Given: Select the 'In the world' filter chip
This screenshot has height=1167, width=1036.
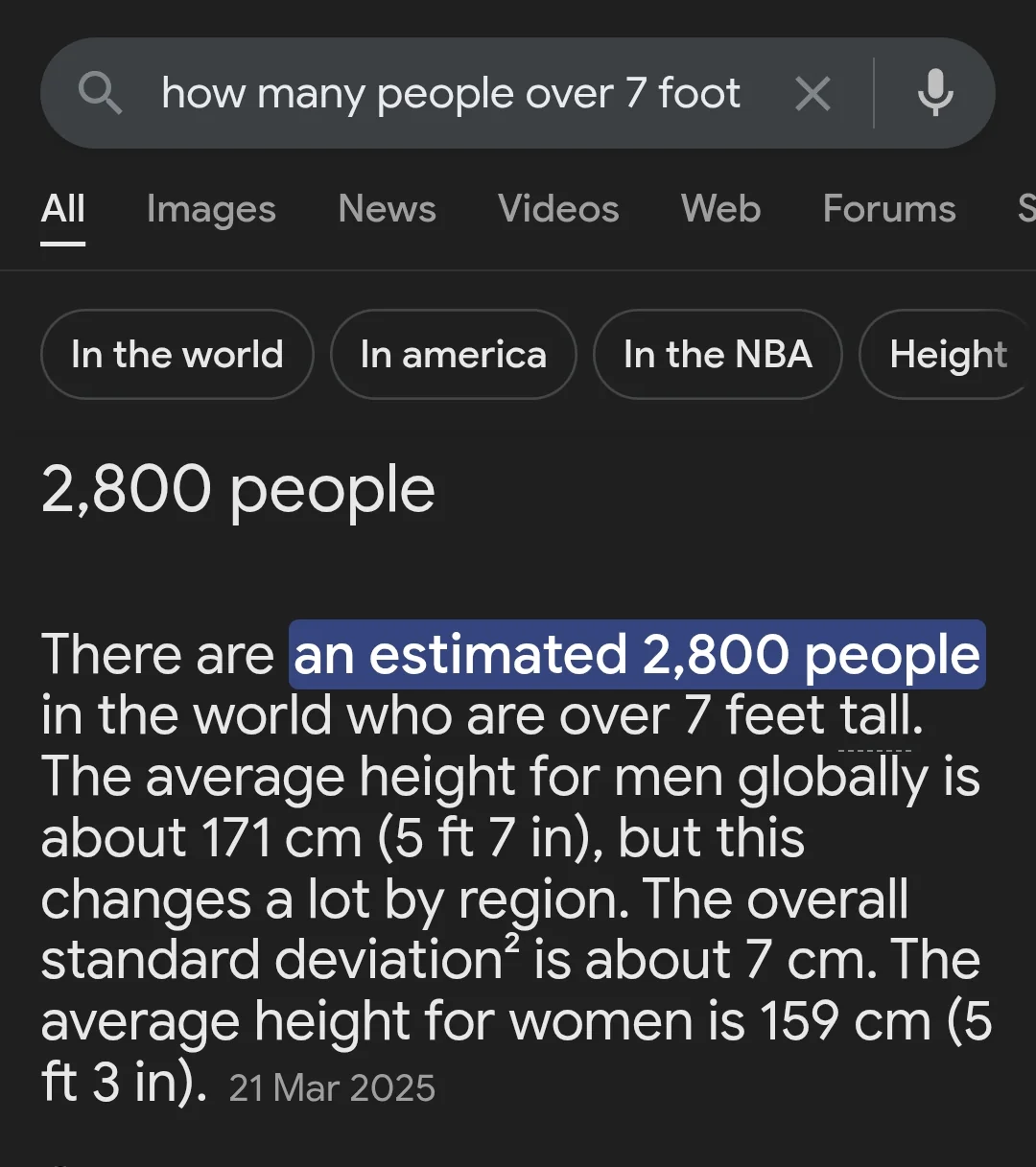Looking at the screenshot, I should point(177,354).
